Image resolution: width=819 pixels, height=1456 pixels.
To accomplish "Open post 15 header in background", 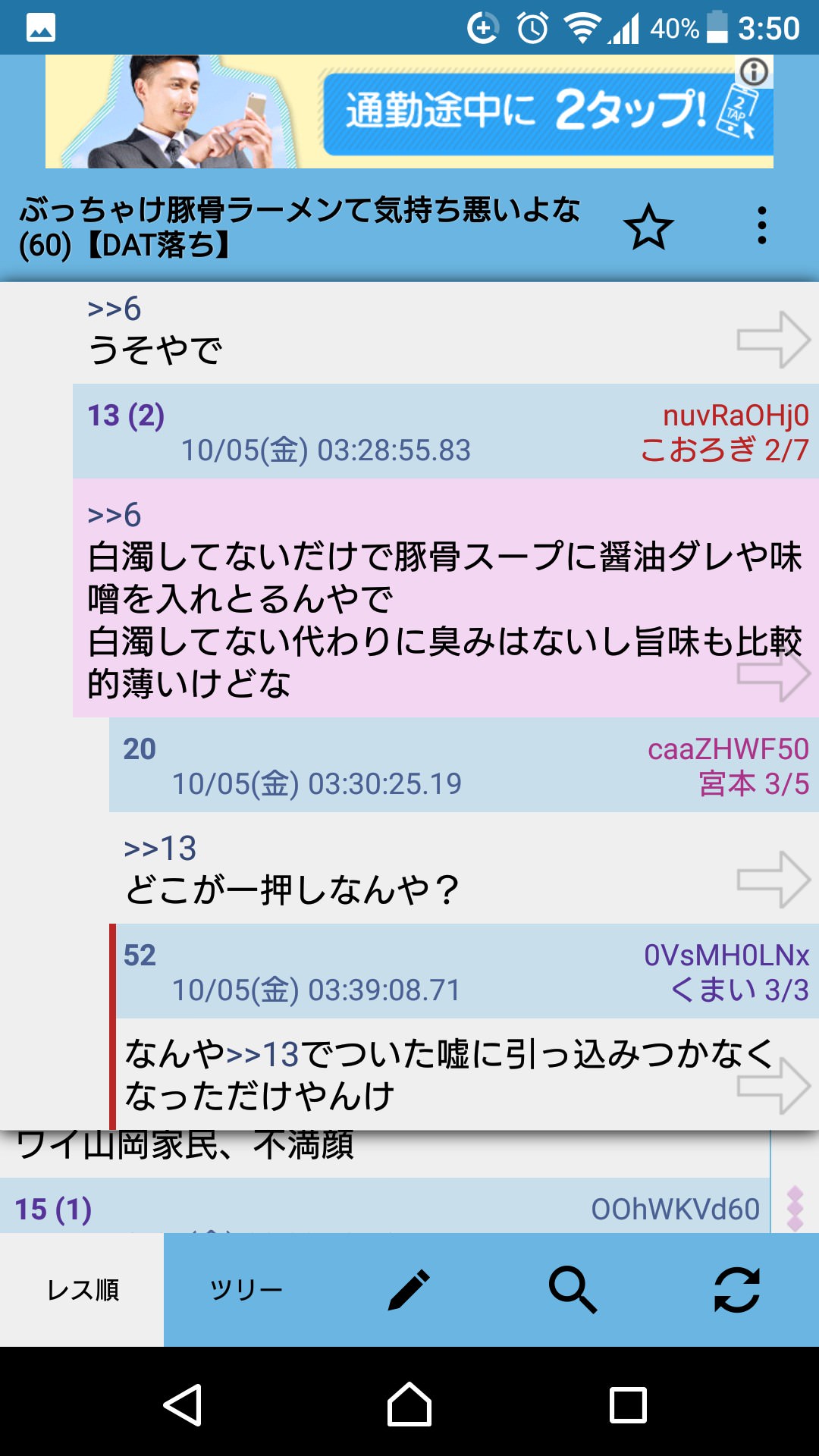I will (x=379, y=1209).
